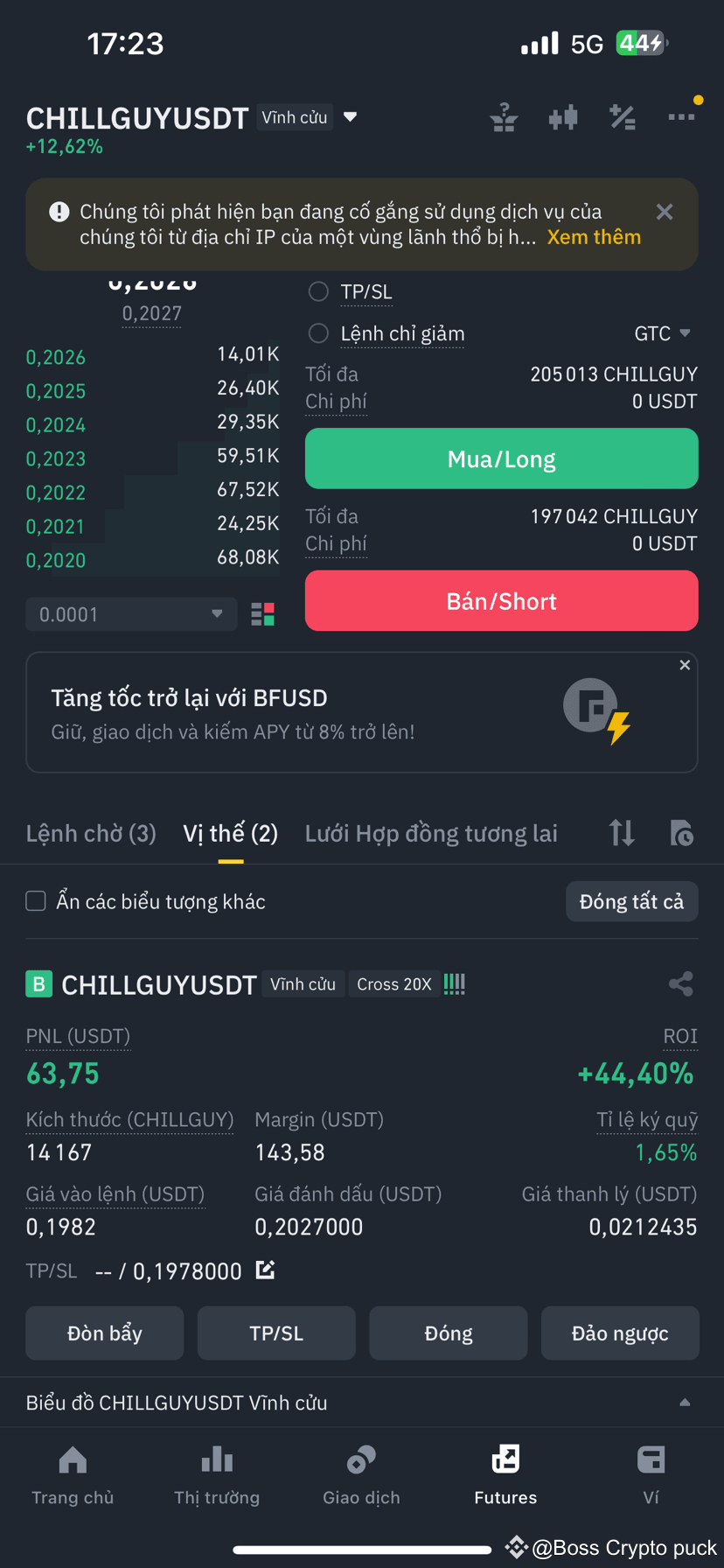Open the 0.0001 tick size dropdown
The width and height of the screenshot is (724, 1568).
pyautogui.click(x=129, y=614)
